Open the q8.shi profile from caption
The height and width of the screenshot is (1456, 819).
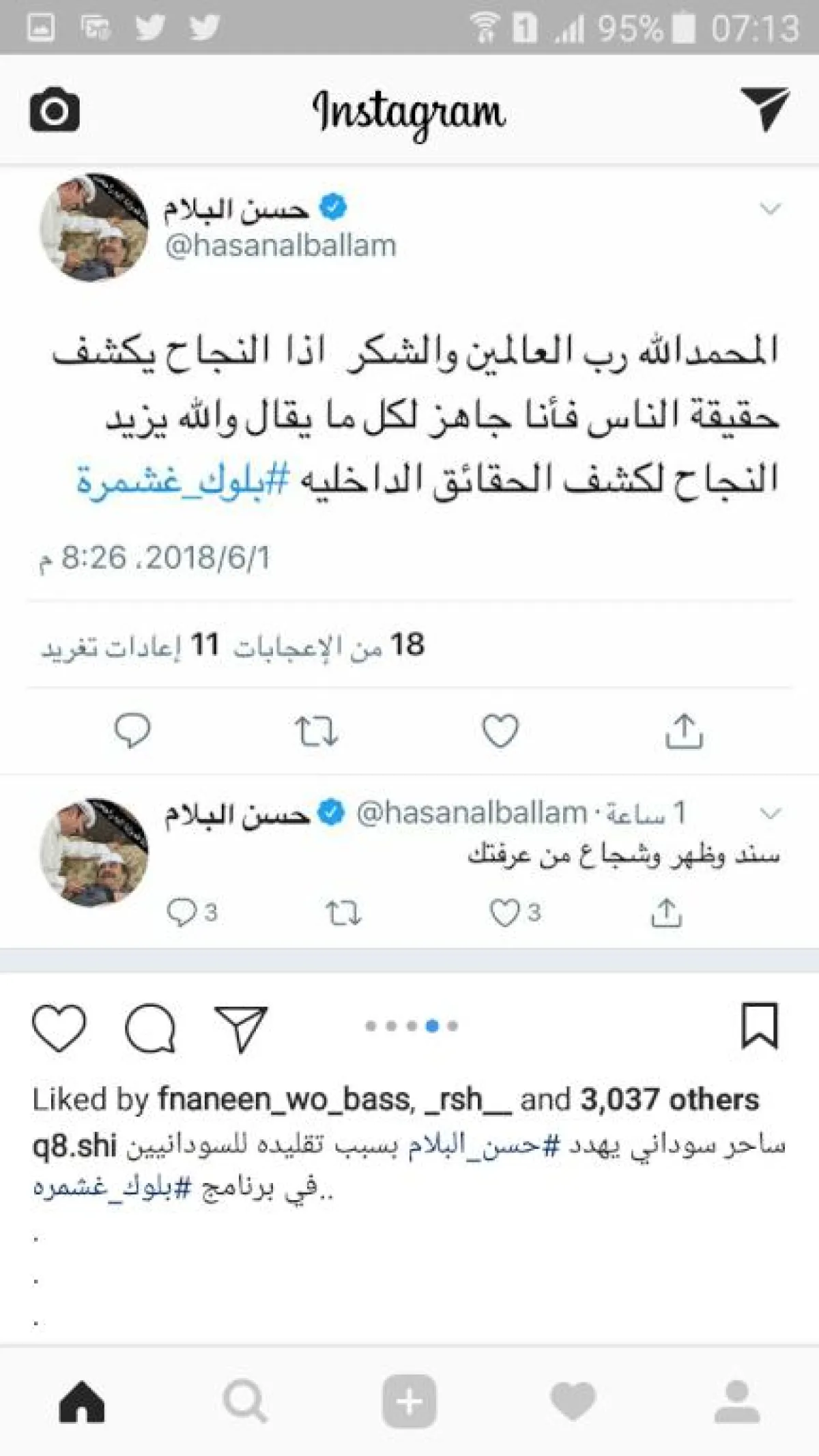pyautogui.click(x=74, y=1146)
